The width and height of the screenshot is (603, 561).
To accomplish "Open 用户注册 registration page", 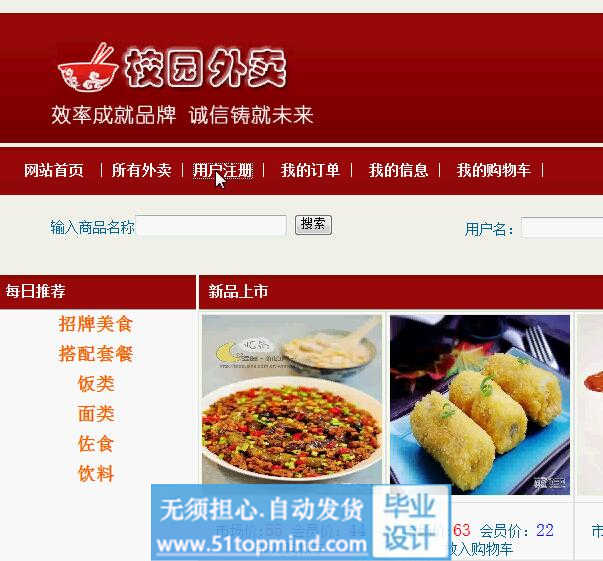I will click(223, 171).
